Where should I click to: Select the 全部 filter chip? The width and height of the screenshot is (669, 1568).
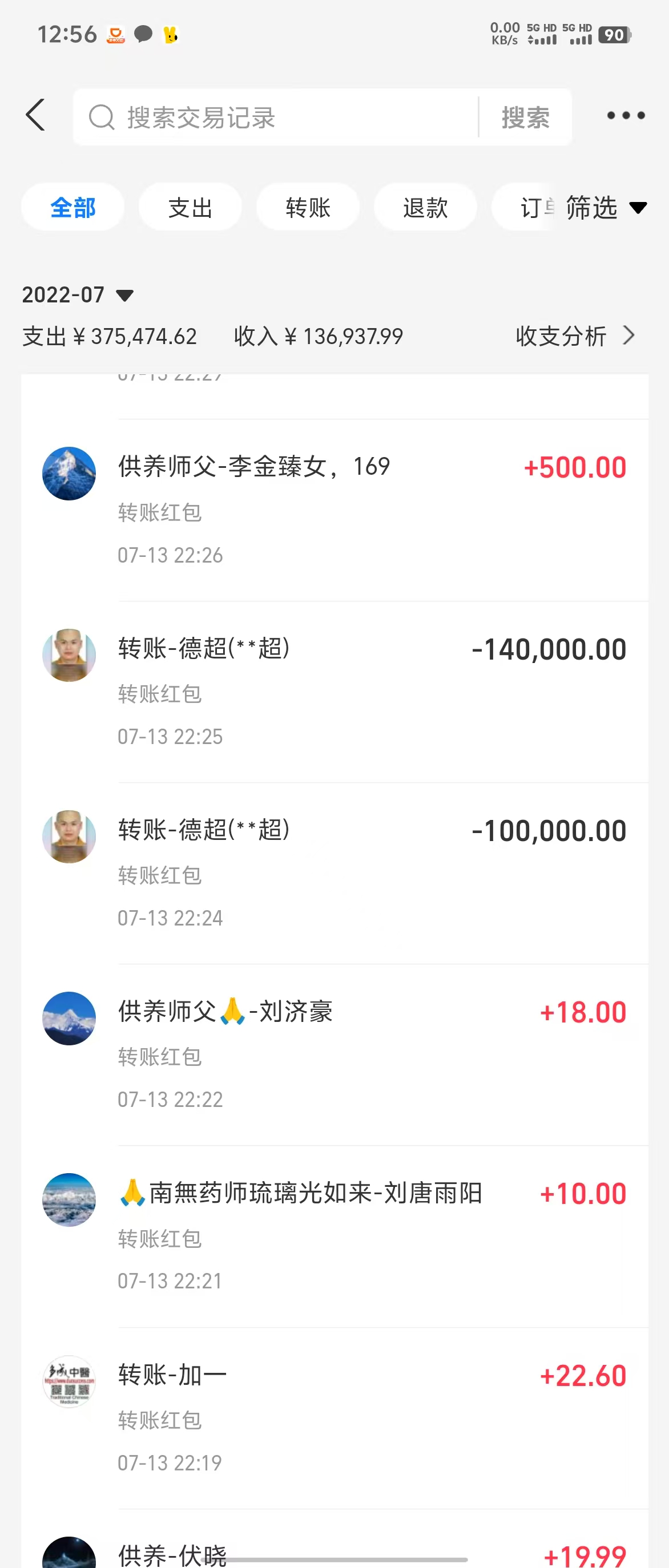click(x=72, y=208)
